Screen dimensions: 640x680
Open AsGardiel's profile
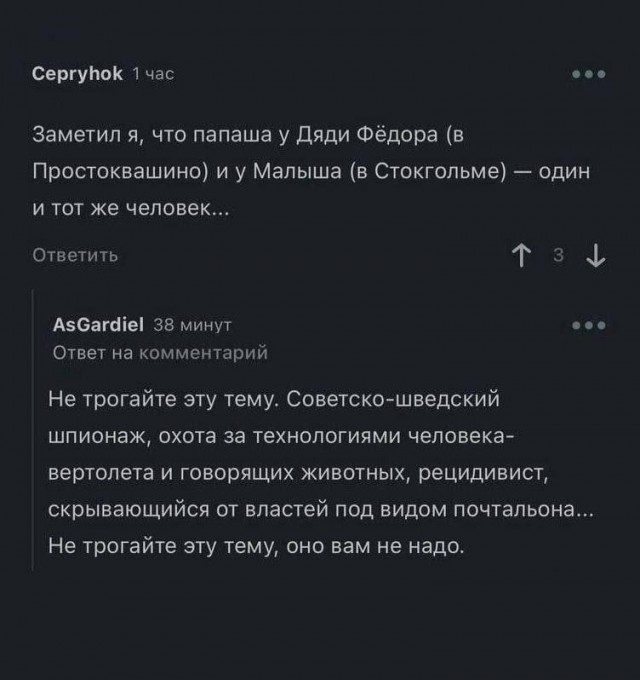98,325
